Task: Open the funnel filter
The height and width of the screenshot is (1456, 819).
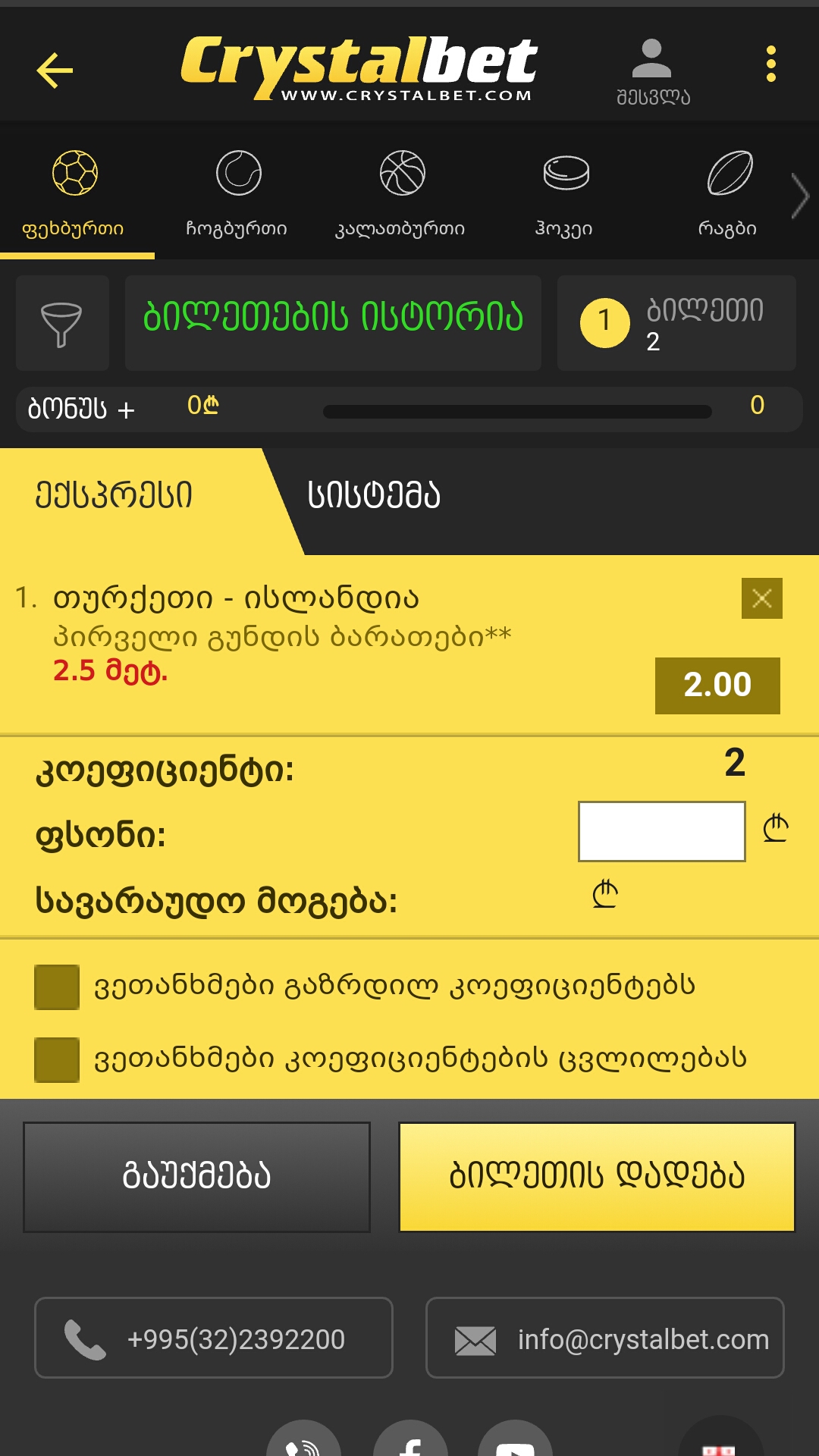Action: (x=62, y=324)
